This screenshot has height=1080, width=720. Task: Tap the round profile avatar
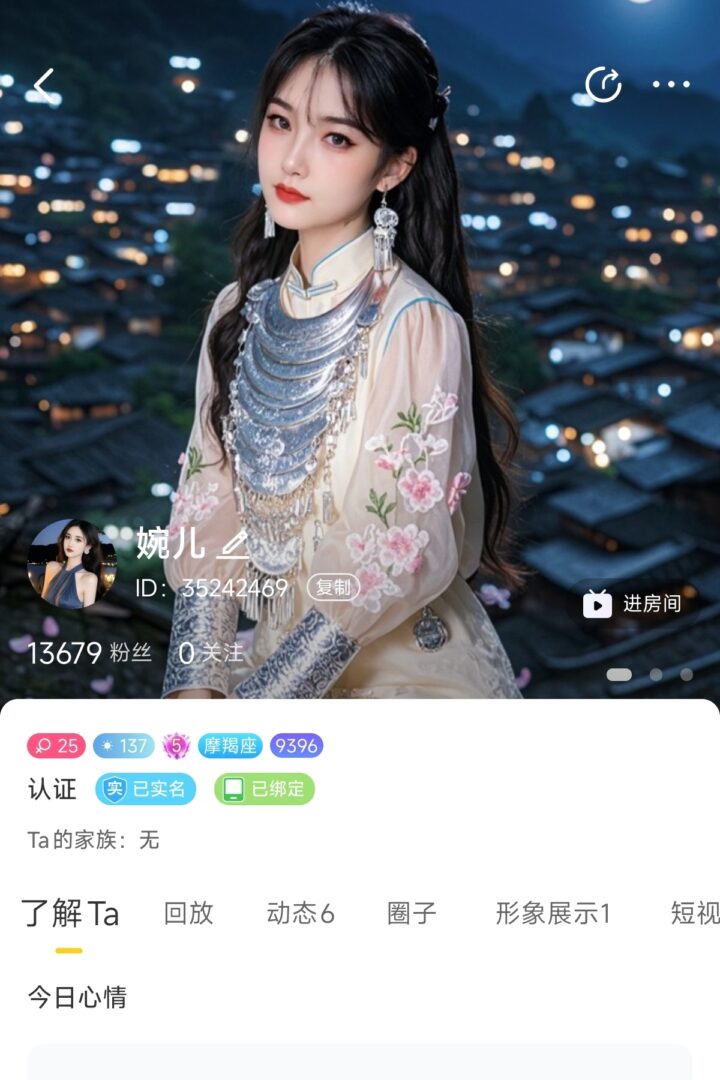[x=72, y=563]
